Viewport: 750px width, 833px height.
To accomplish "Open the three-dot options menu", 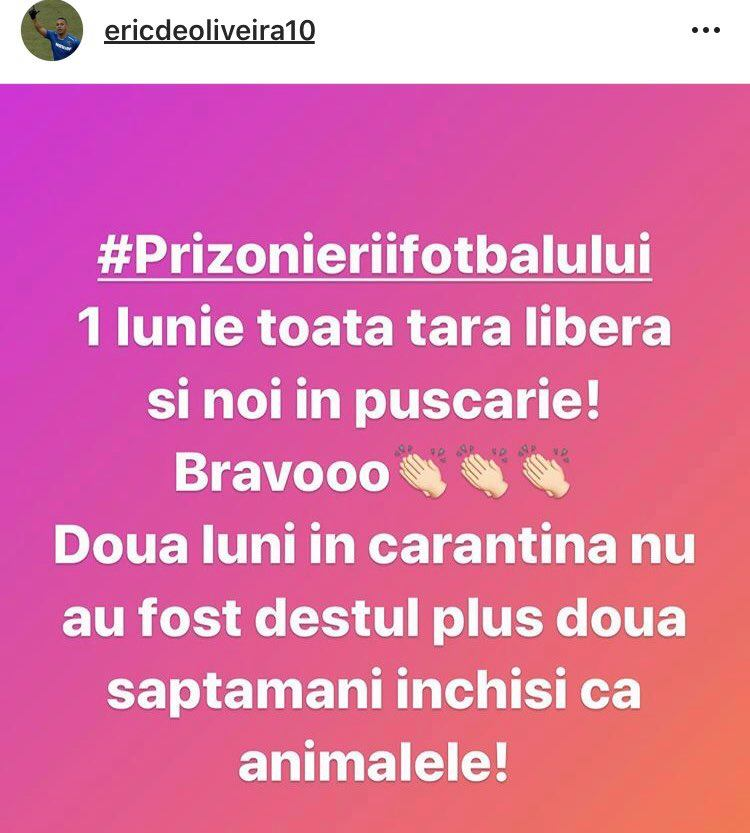I will tap(706, 31).
